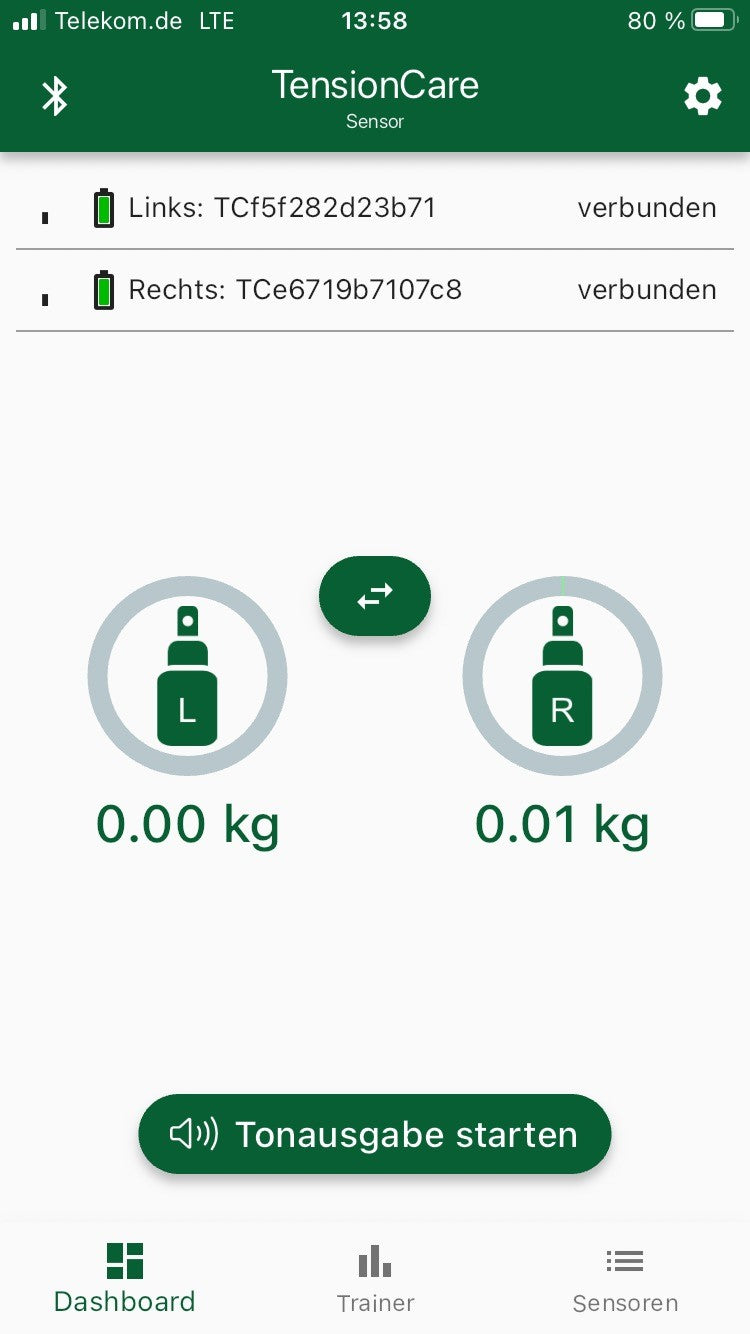Swap left and right sensors

pyautogui.click(x=375, y=596)
